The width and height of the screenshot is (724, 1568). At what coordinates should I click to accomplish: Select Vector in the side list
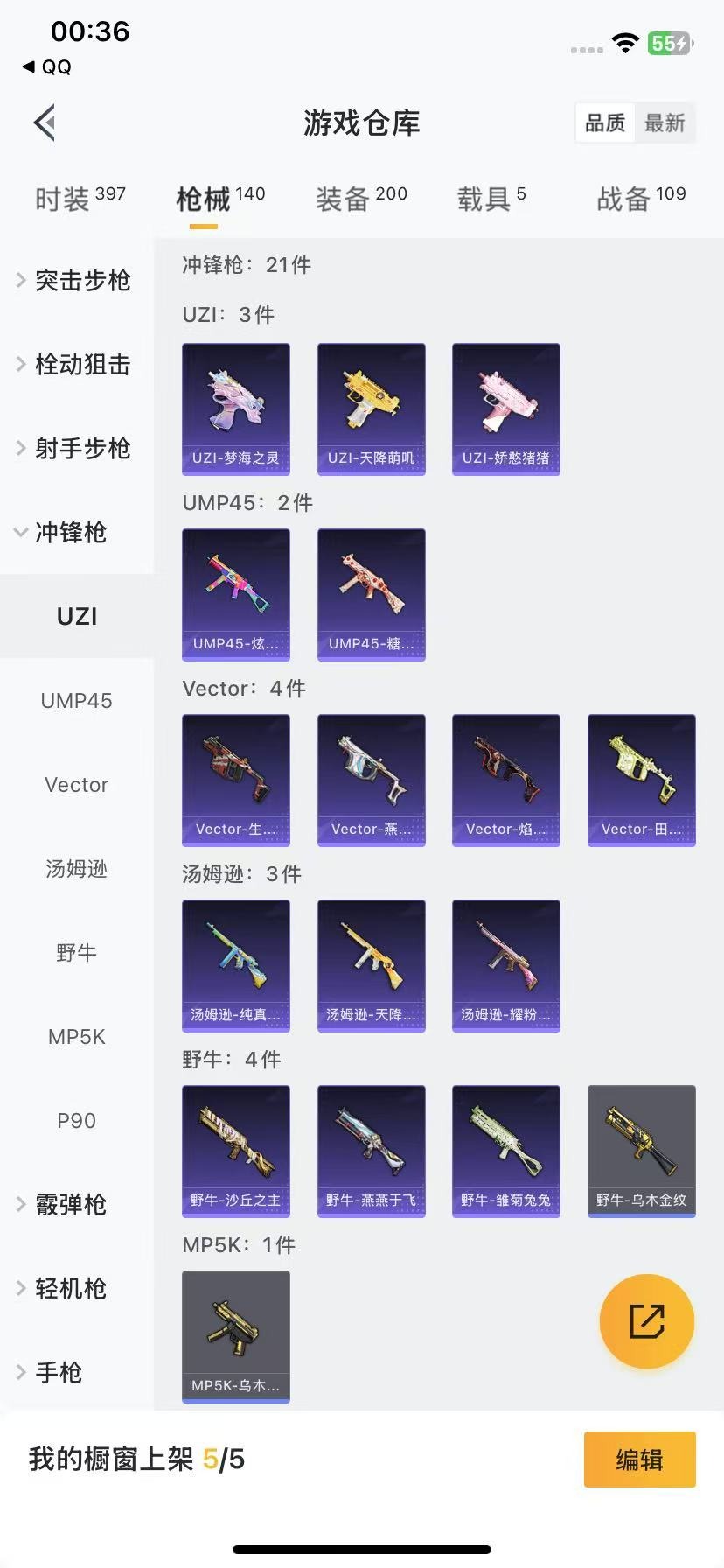pyautogui.click(x=77, y=784)
